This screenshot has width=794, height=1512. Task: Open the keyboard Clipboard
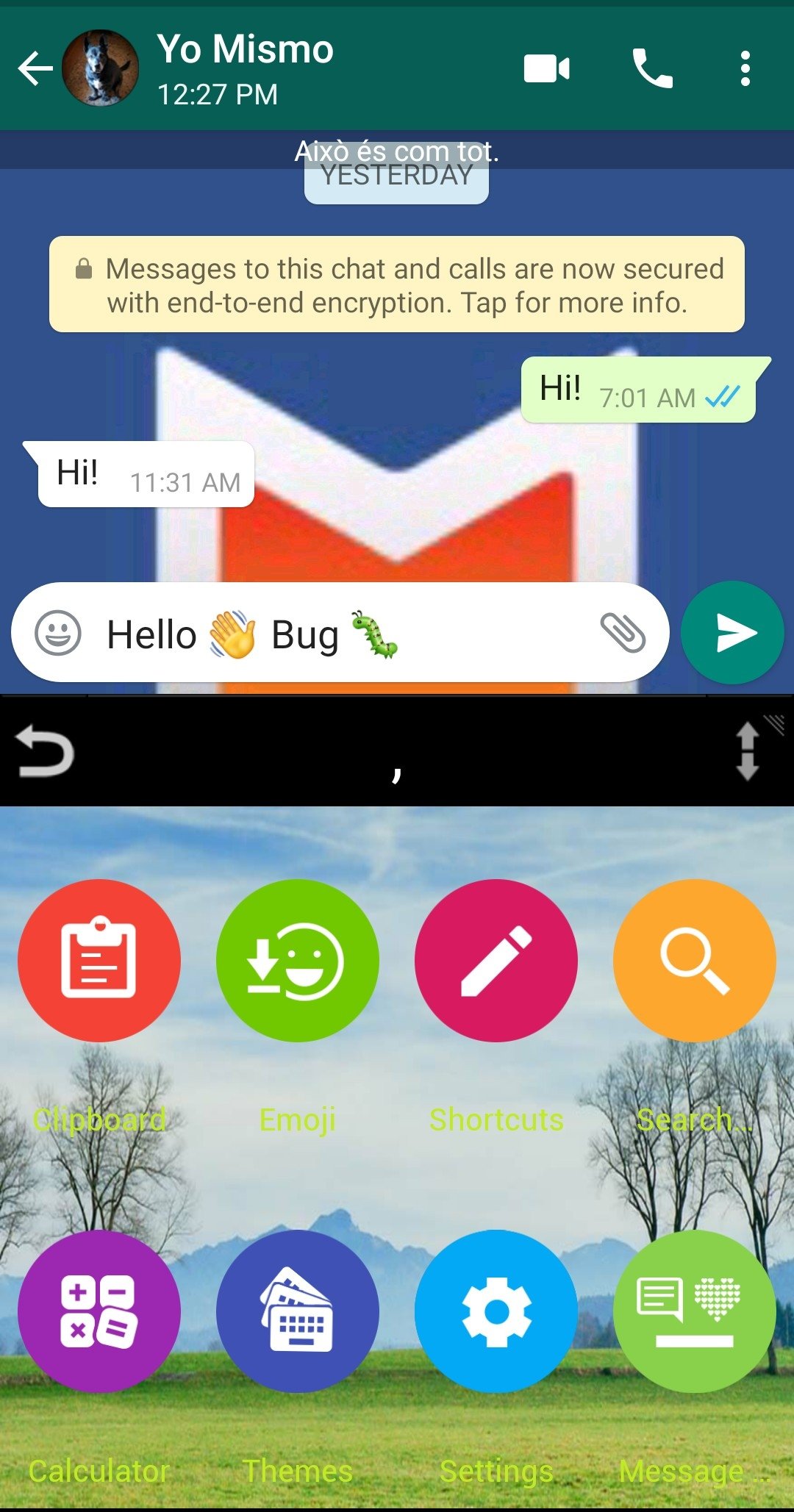click(99, 960)
